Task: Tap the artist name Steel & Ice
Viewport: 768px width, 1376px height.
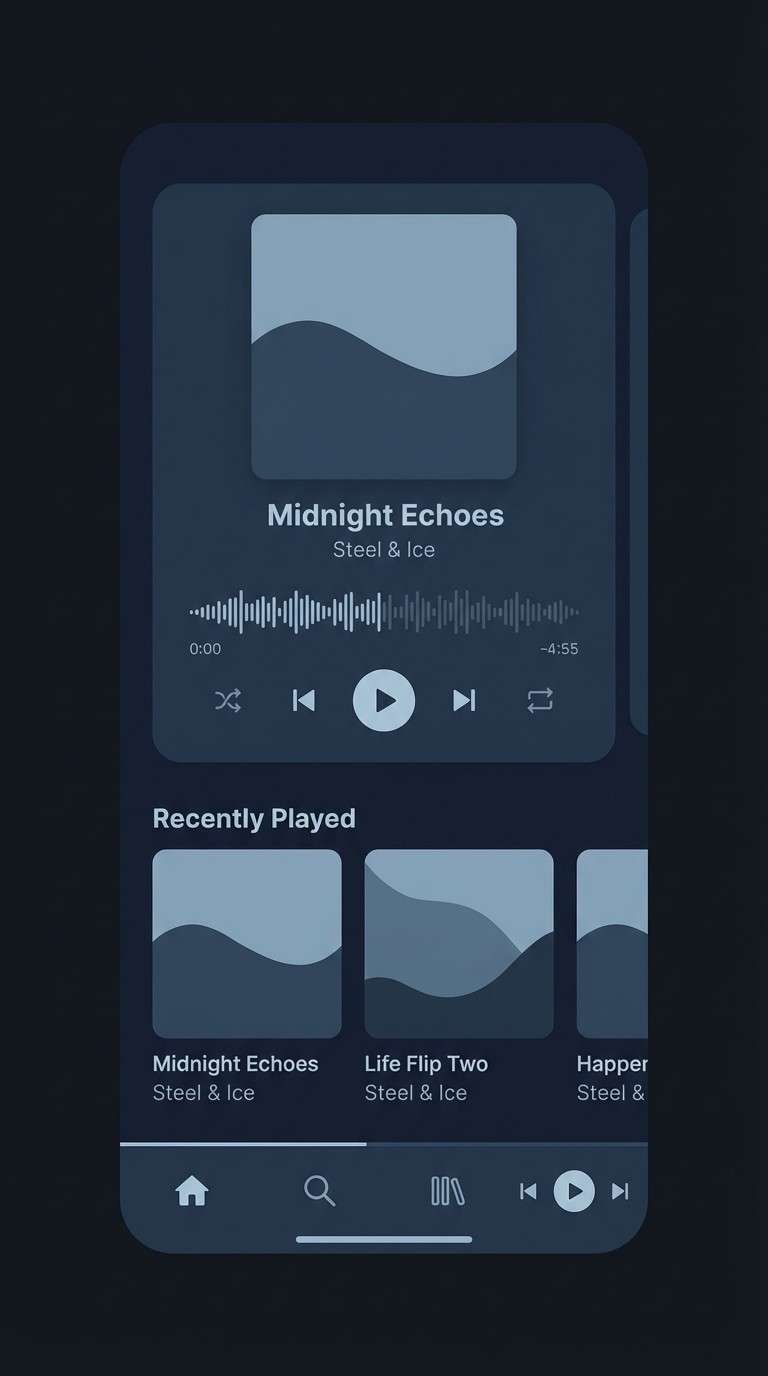Action: [385, 549]
